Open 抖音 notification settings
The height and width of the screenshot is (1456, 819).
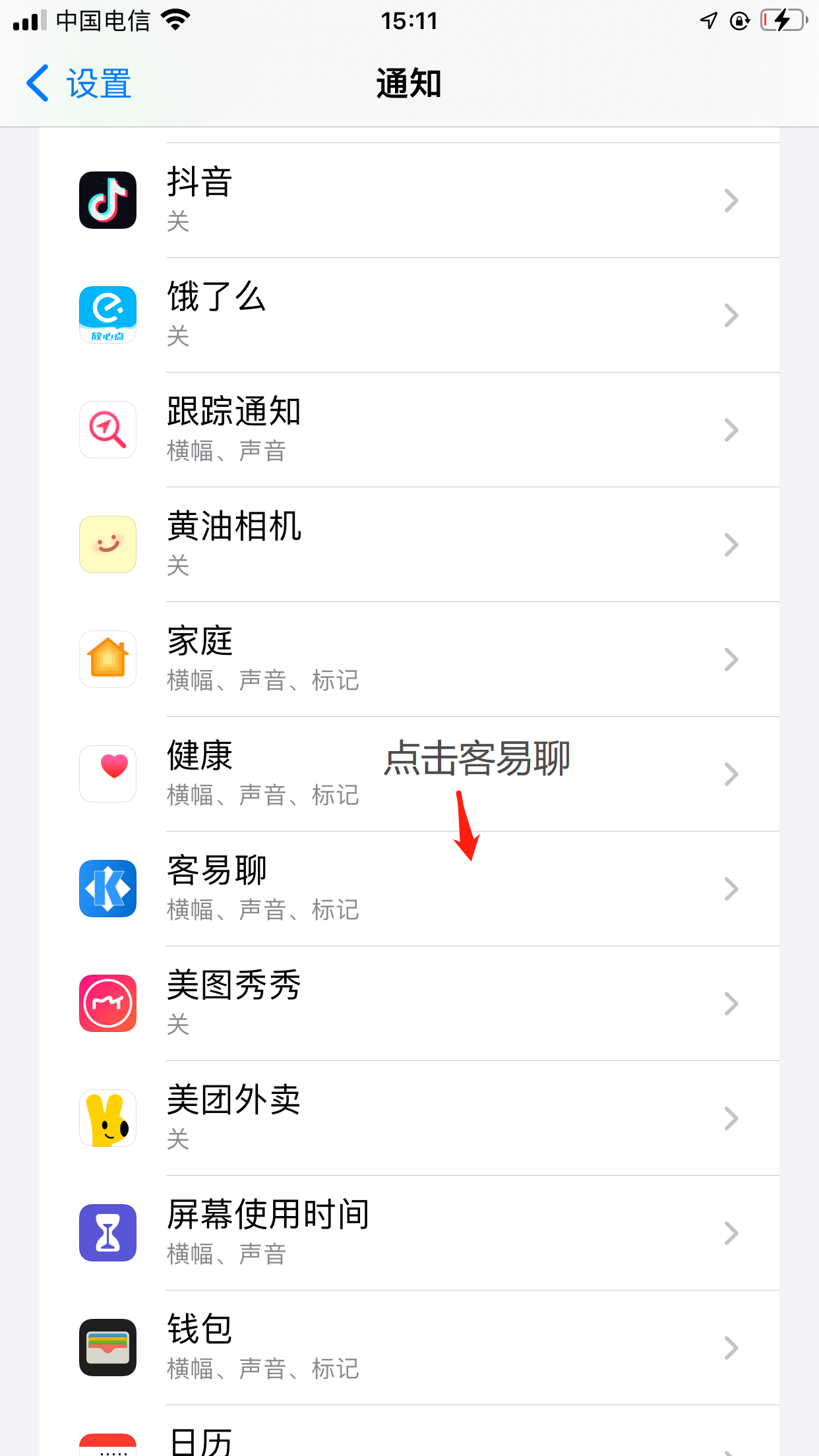409,200
